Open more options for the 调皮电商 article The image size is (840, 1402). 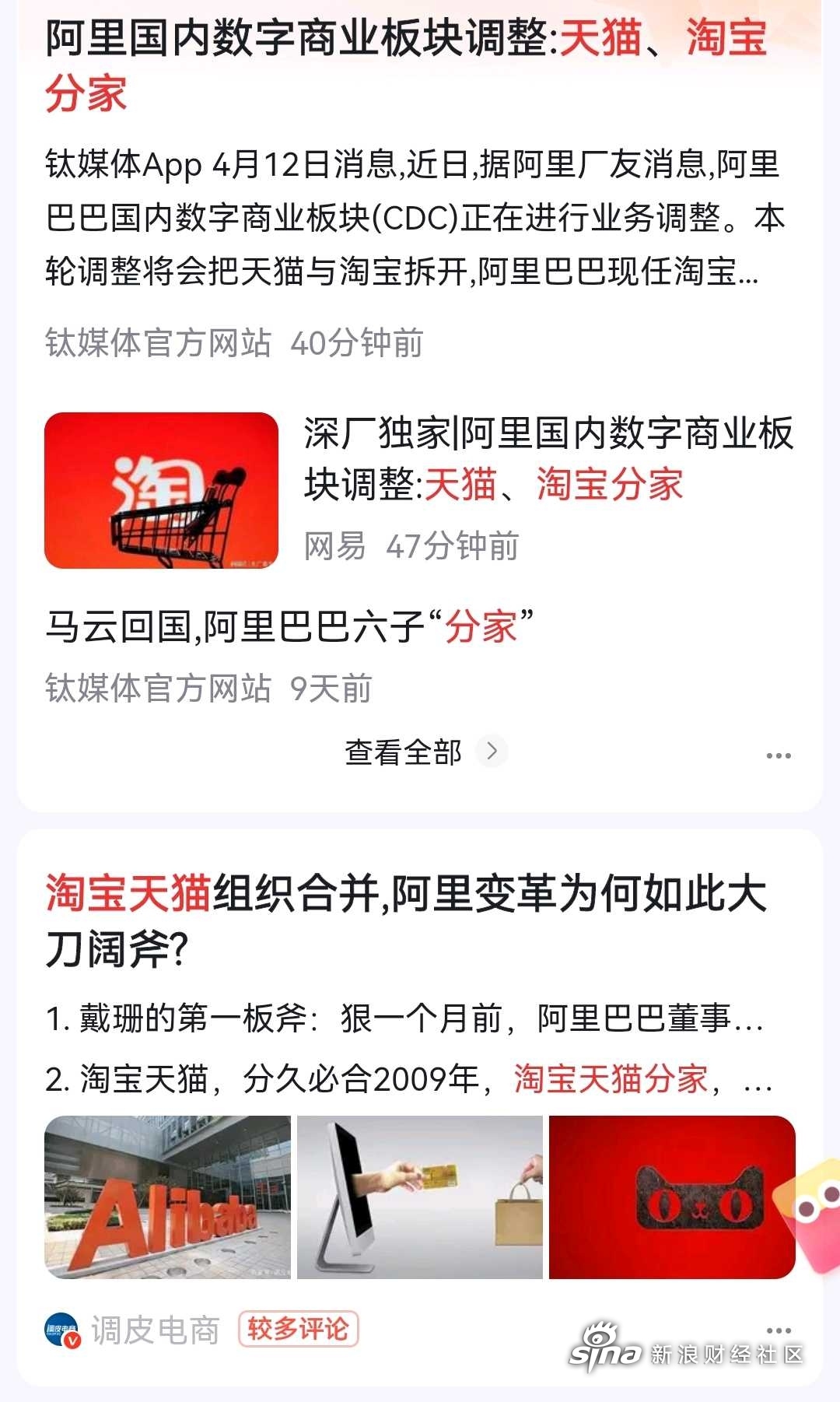pos(779,1330)
